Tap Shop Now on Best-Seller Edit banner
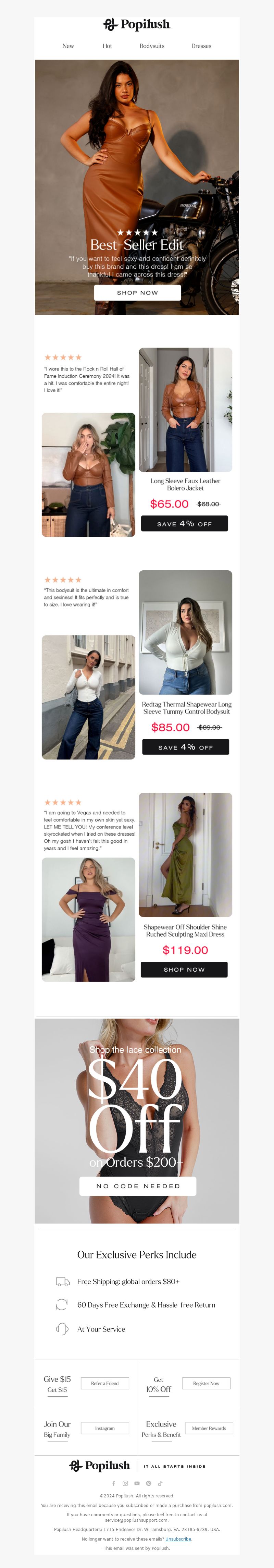 137,293
